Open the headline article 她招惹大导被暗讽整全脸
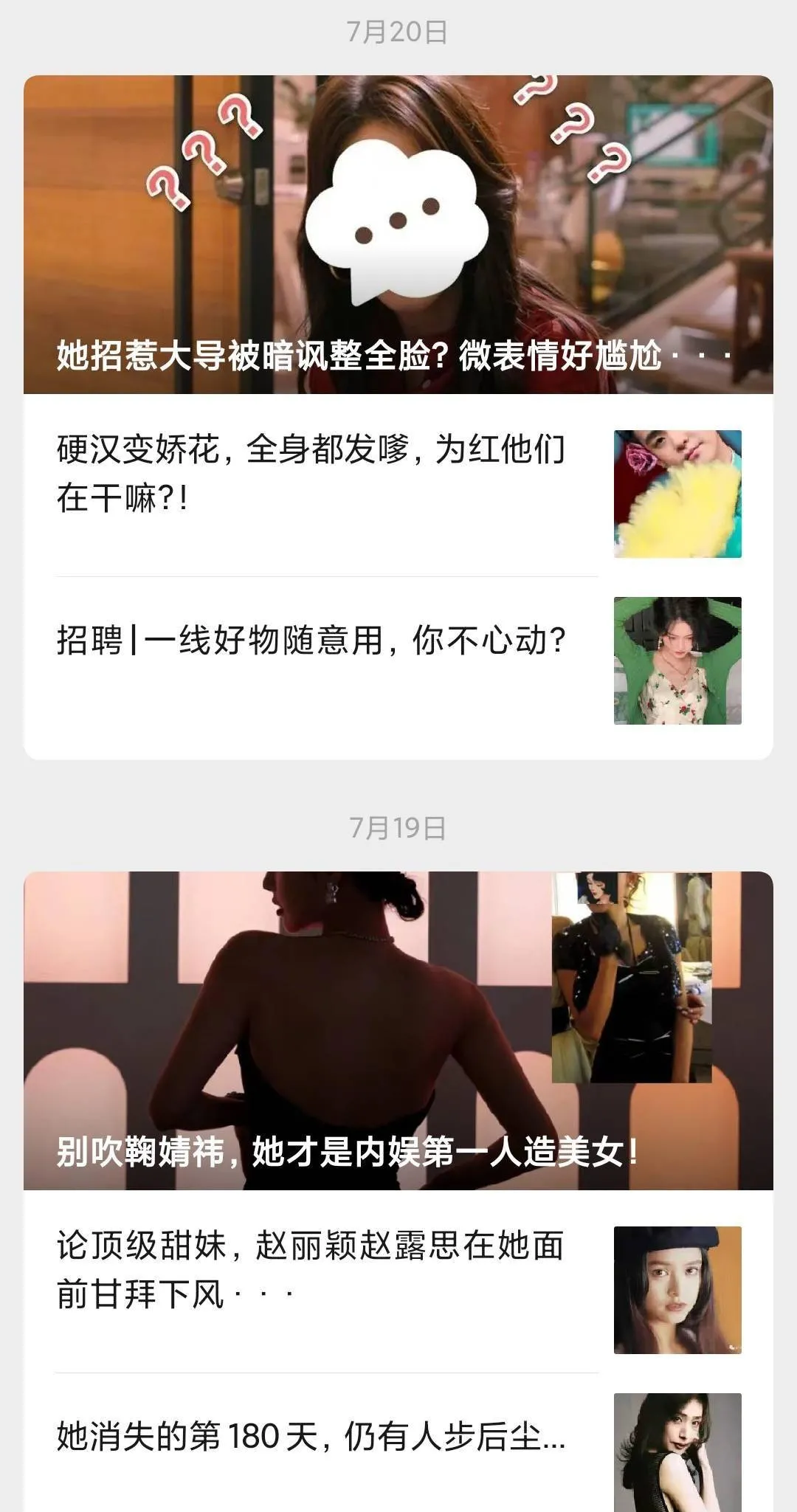Viewport: 797px width, 1512px height. pyautogui.click(x=398, y=236)
